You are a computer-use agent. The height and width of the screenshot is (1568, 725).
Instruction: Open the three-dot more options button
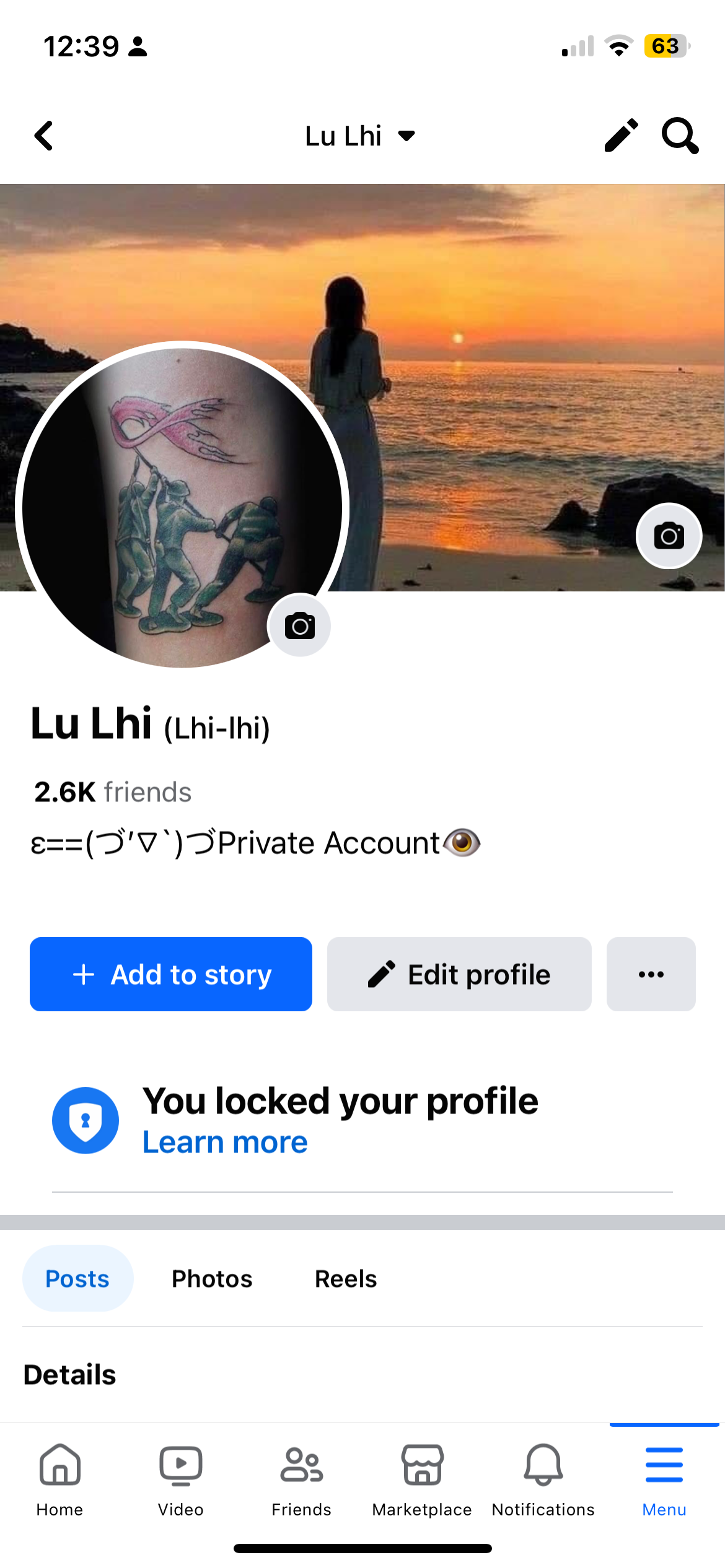(651, 974)
